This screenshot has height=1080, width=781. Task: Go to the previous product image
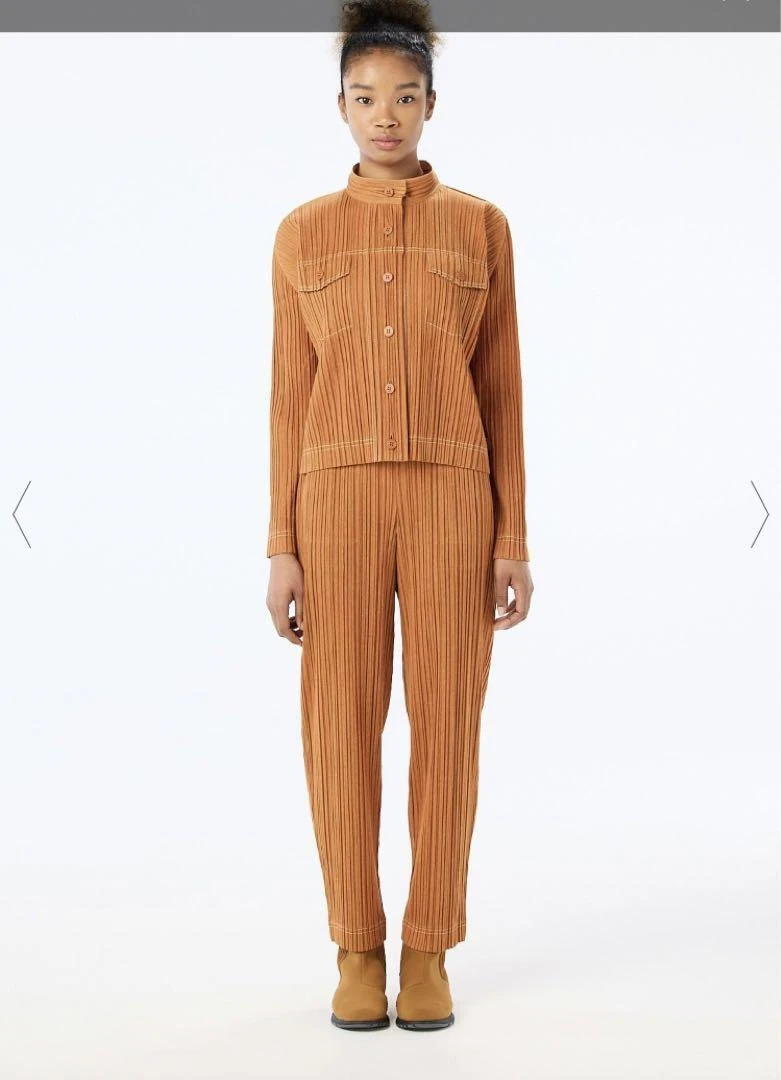coord(22,514)
